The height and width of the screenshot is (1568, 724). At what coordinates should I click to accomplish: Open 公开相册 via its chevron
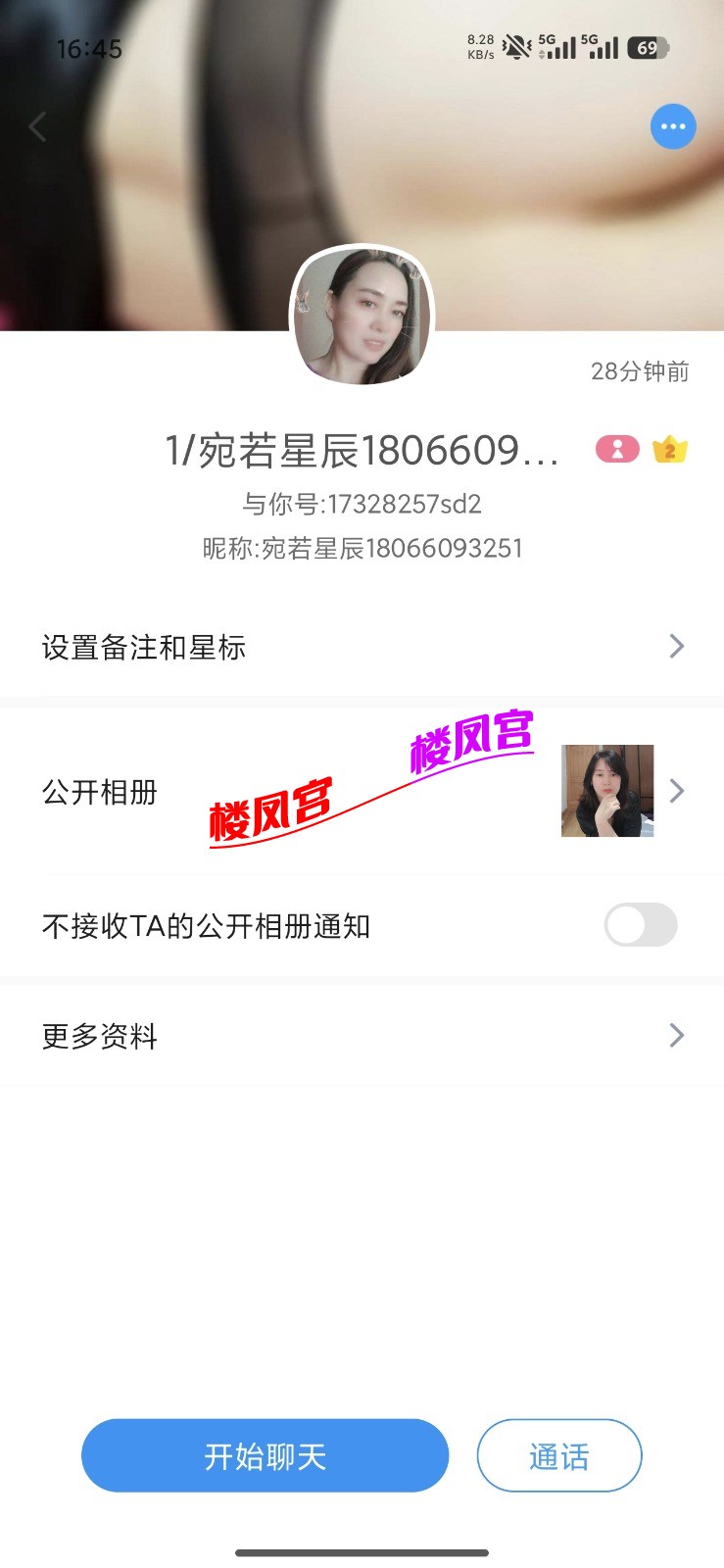point(676,791)
